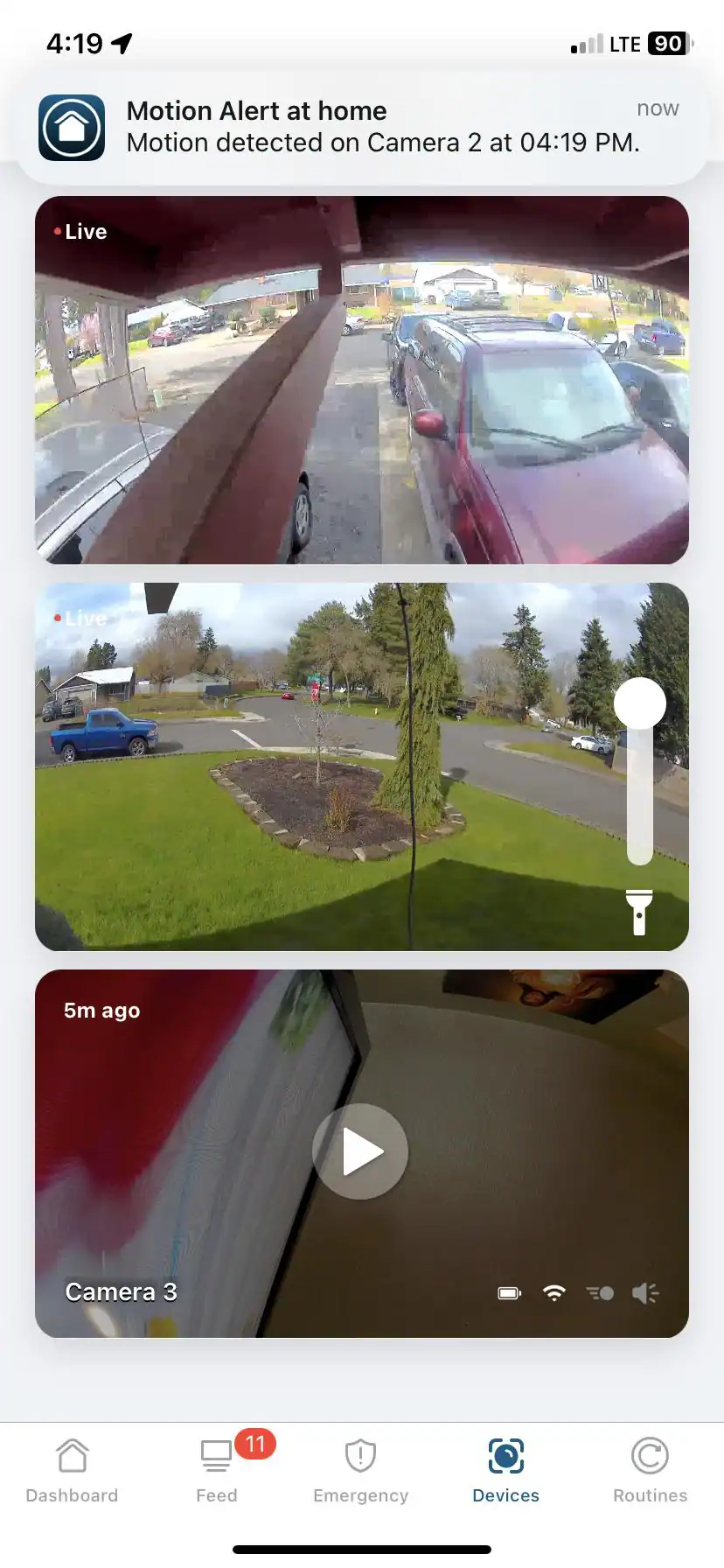Image resolution: width=724 pixels, height=1568 pixels.
Task: Tap the brightness slider on the live feed
Action: tap(640, 770)
